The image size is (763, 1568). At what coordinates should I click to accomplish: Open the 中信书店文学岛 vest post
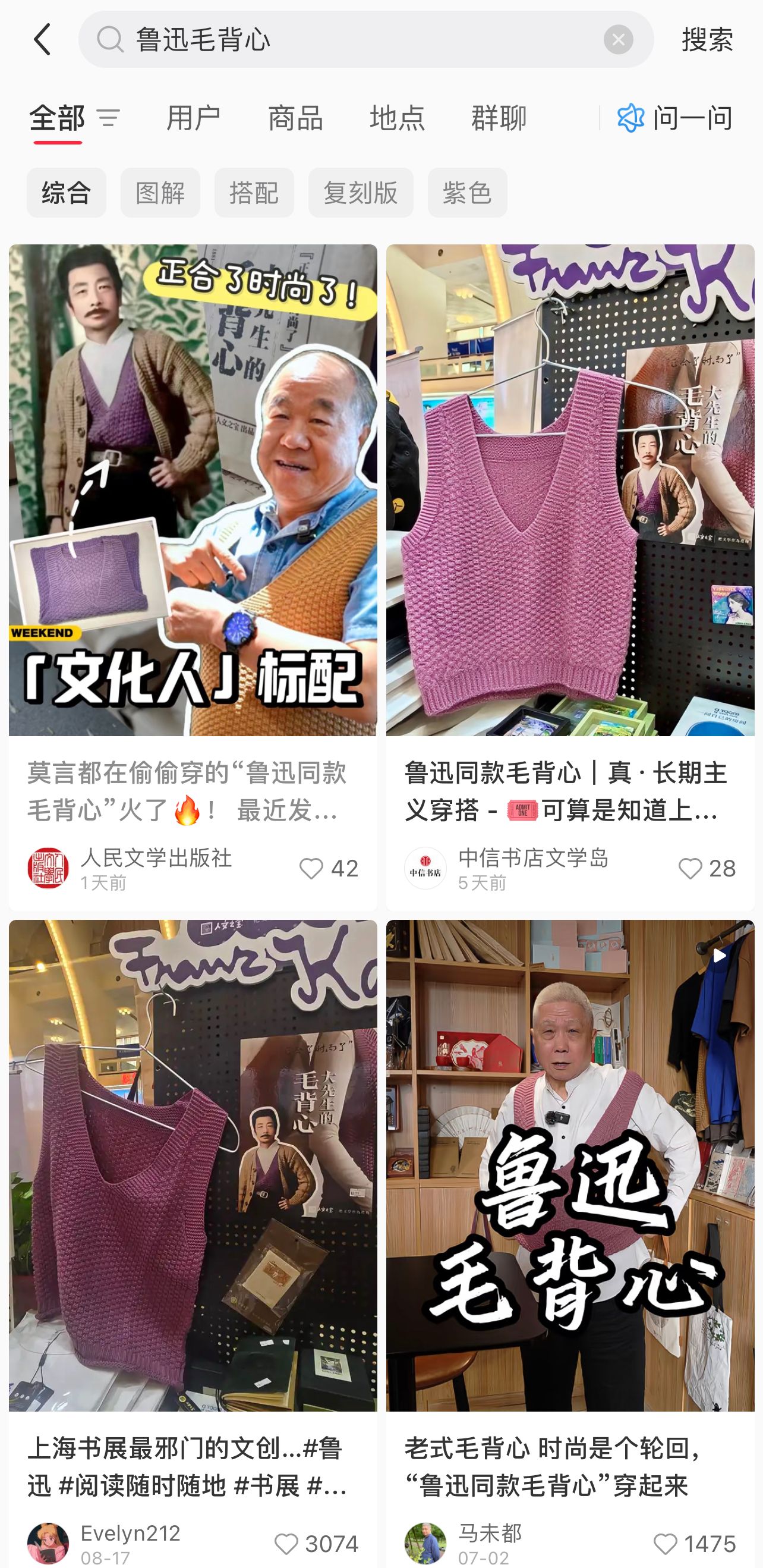(x=570, y=490)
